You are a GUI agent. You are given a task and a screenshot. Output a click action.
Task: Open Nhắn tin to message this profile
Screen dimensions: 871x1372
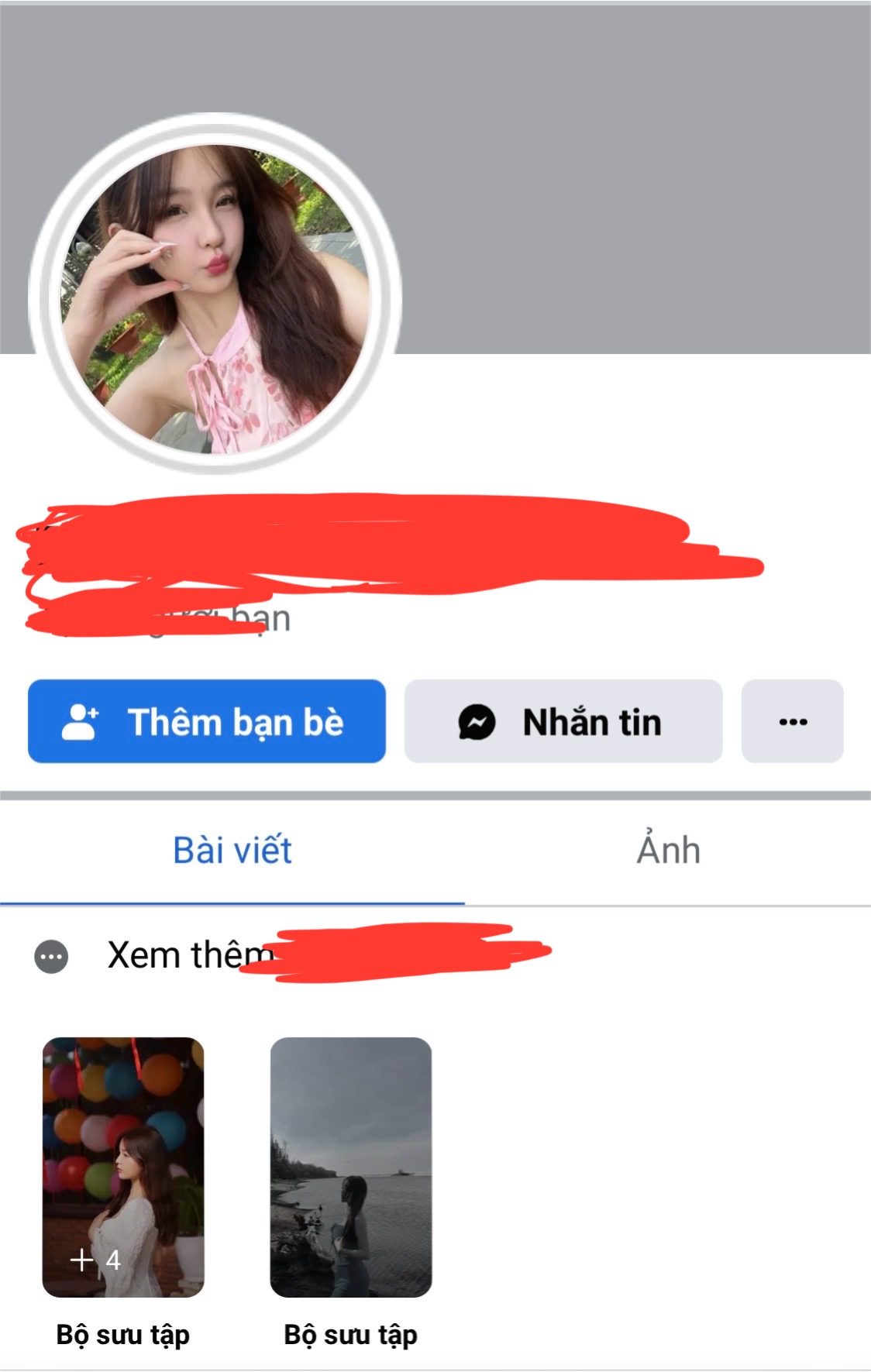563,721
